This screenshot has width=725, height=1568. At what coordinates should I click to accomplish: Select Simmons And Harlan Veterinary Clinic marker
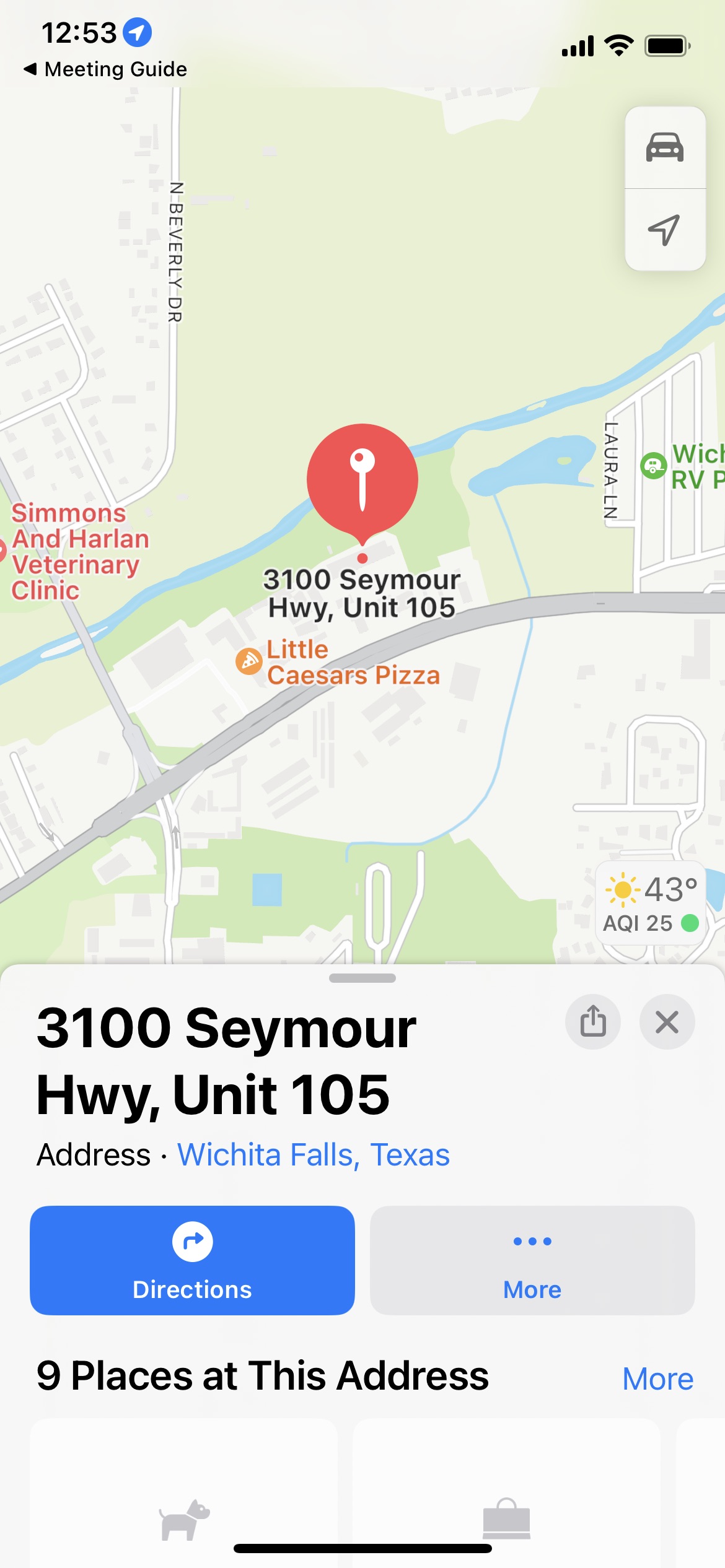74,551
